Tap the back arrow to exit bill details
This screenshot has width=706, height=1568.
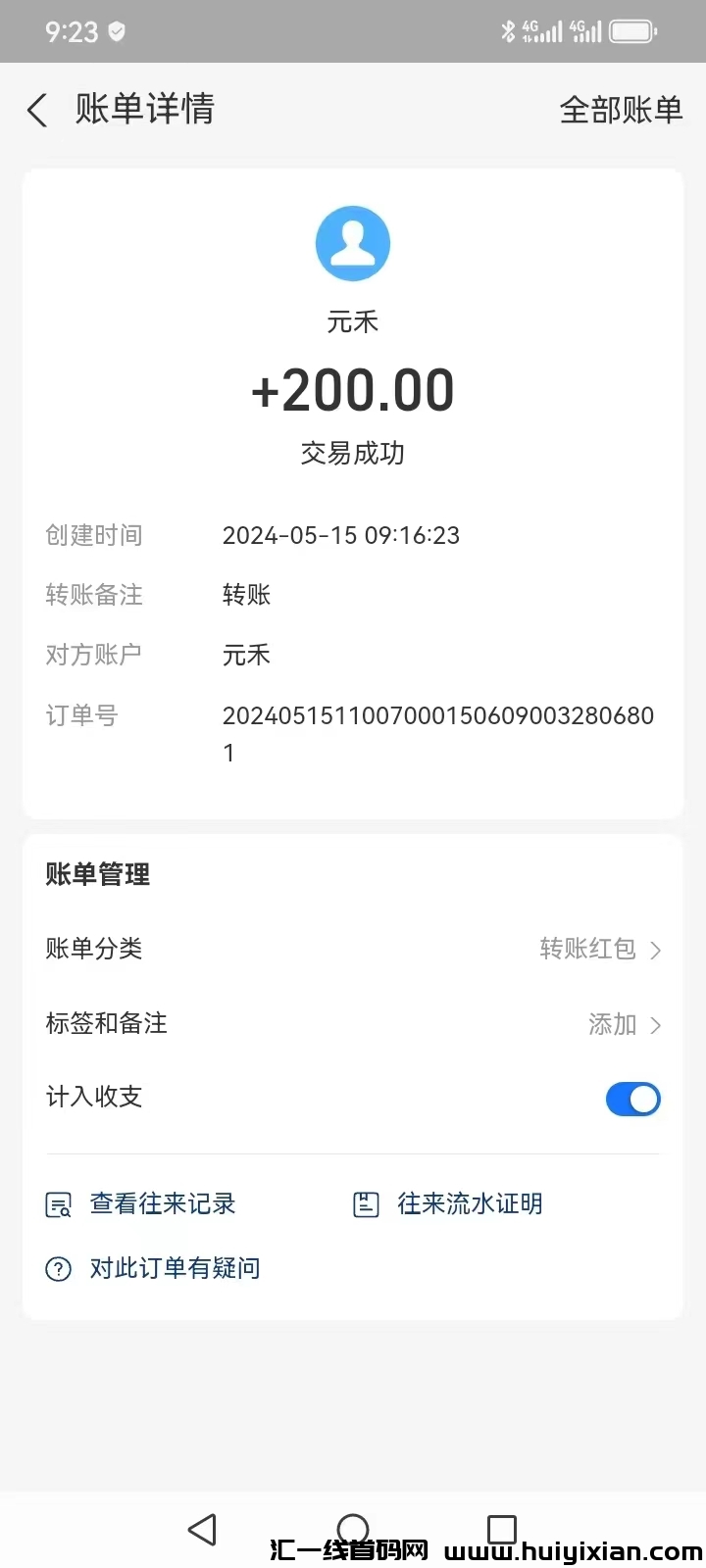point(36,110)
